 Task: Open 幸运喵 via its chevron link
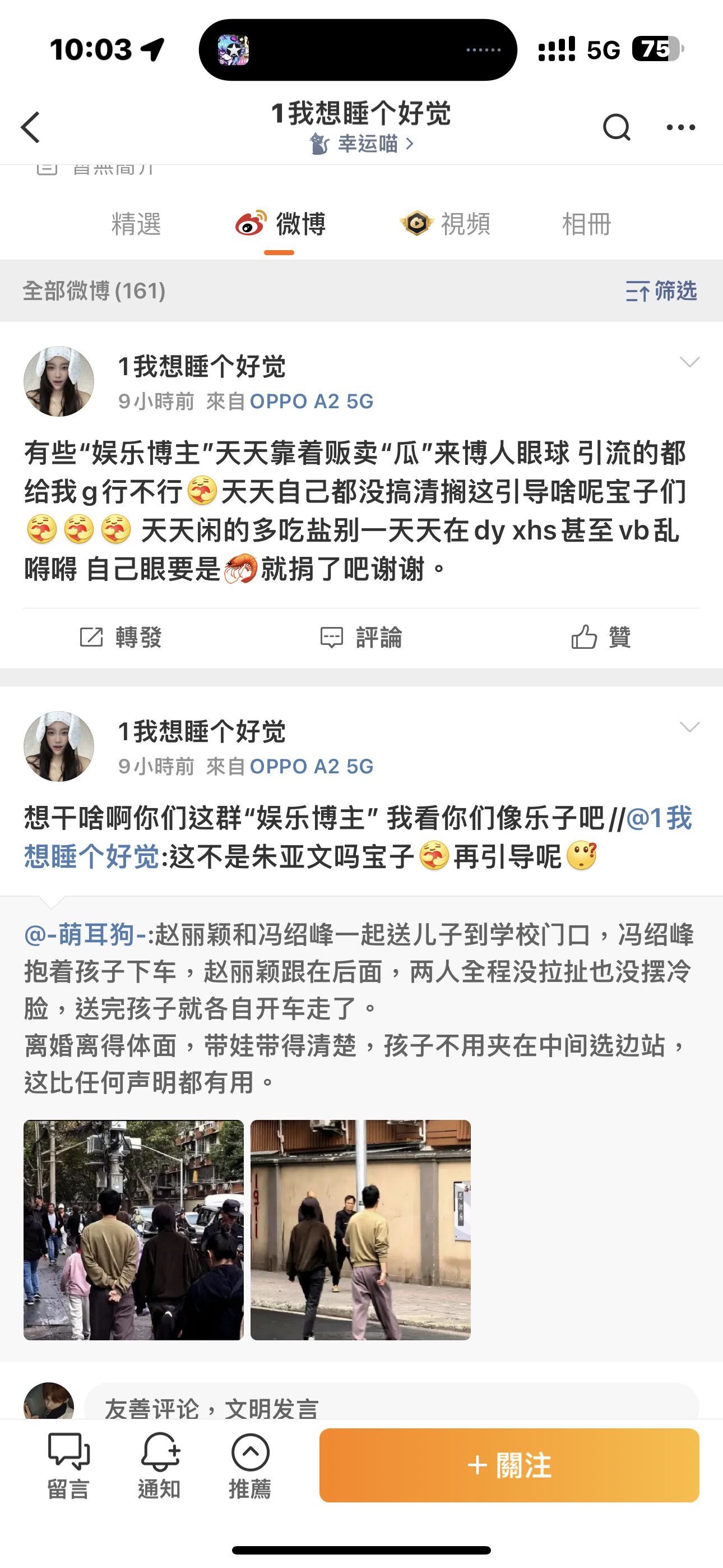coord(365,144)
